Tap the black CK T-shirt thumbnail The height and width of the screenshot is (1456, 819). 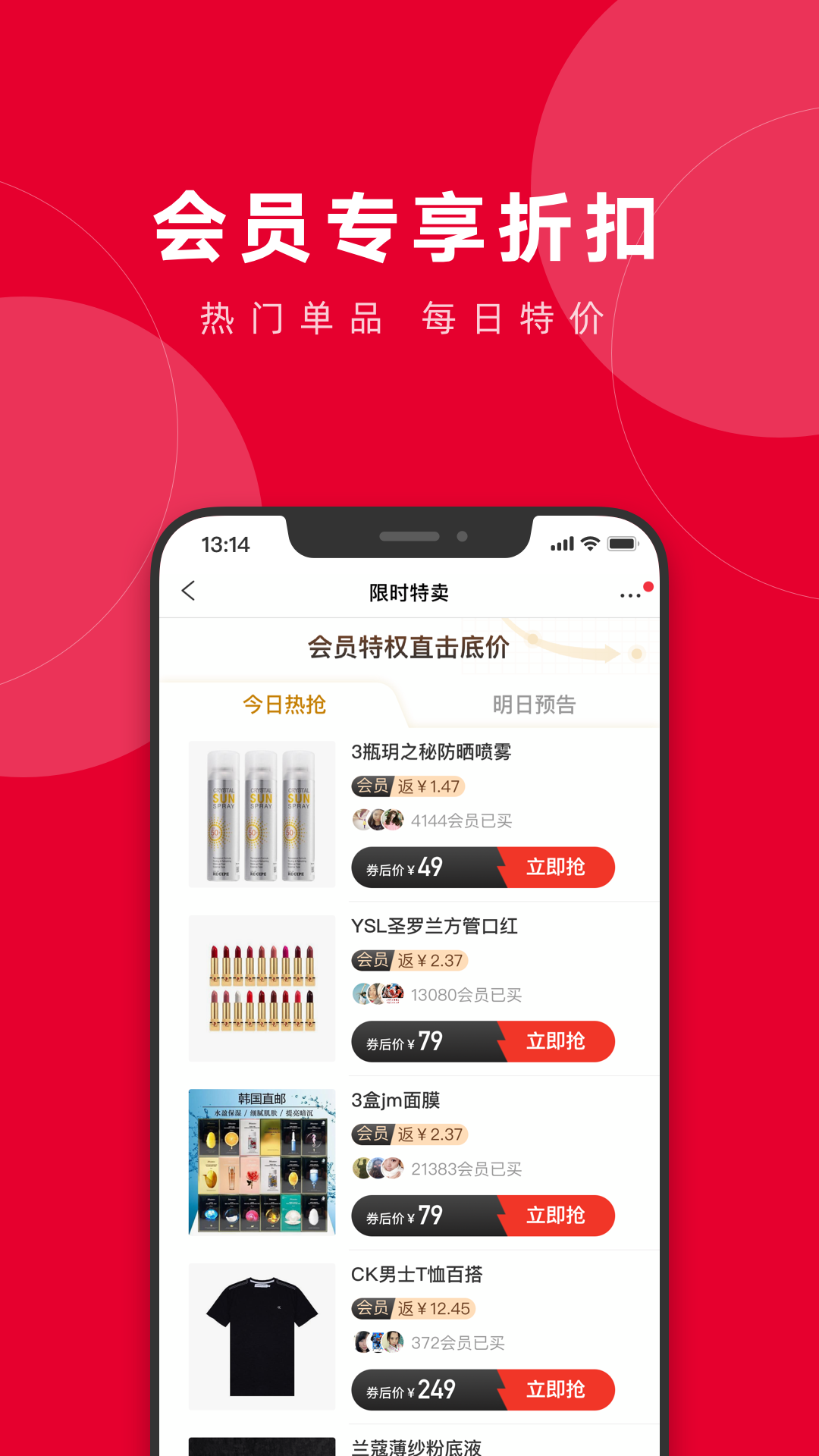coord(262,1335)
